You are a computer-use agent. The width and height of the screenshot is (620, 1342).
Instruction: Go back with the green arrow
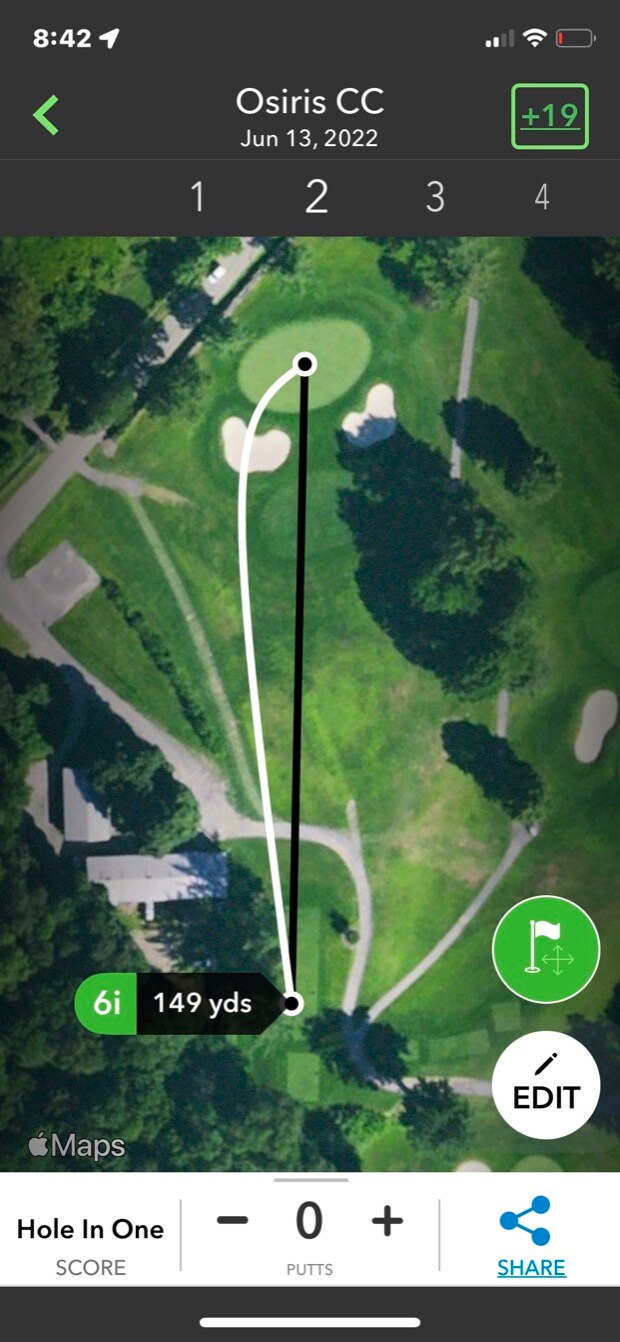[x=46, y=116]
